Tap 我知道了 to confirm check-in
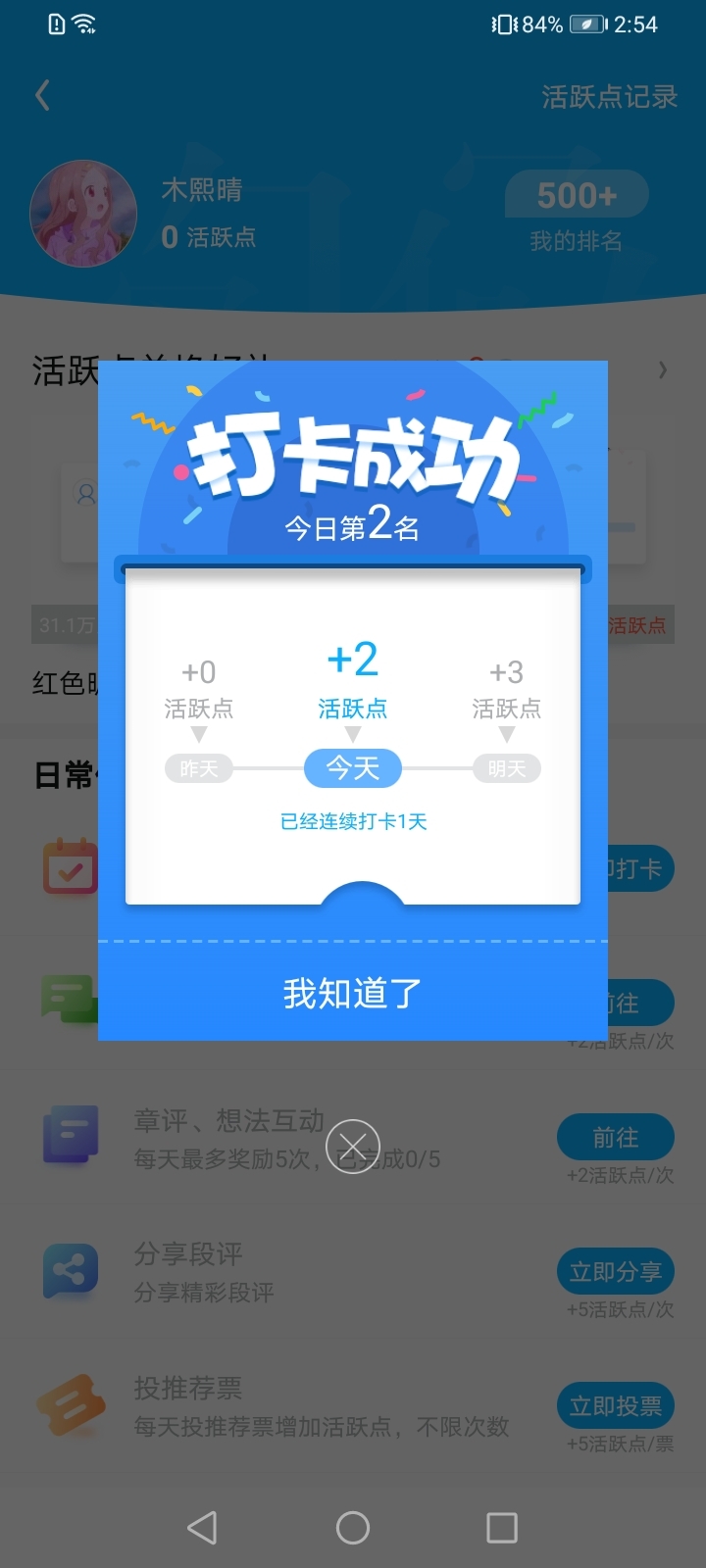706x1568 pixels. coord(352,994)
